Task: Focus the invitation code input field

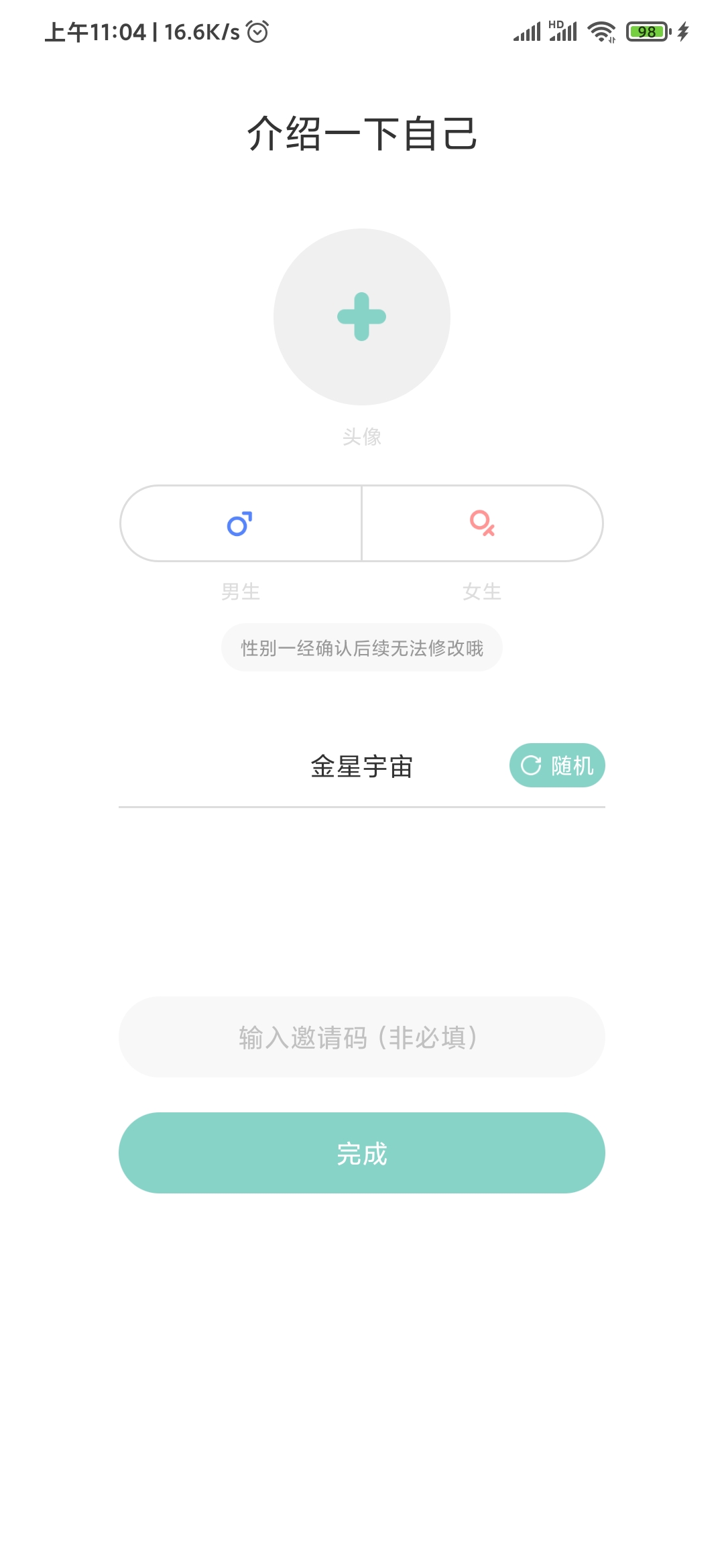Action: 361,1037
